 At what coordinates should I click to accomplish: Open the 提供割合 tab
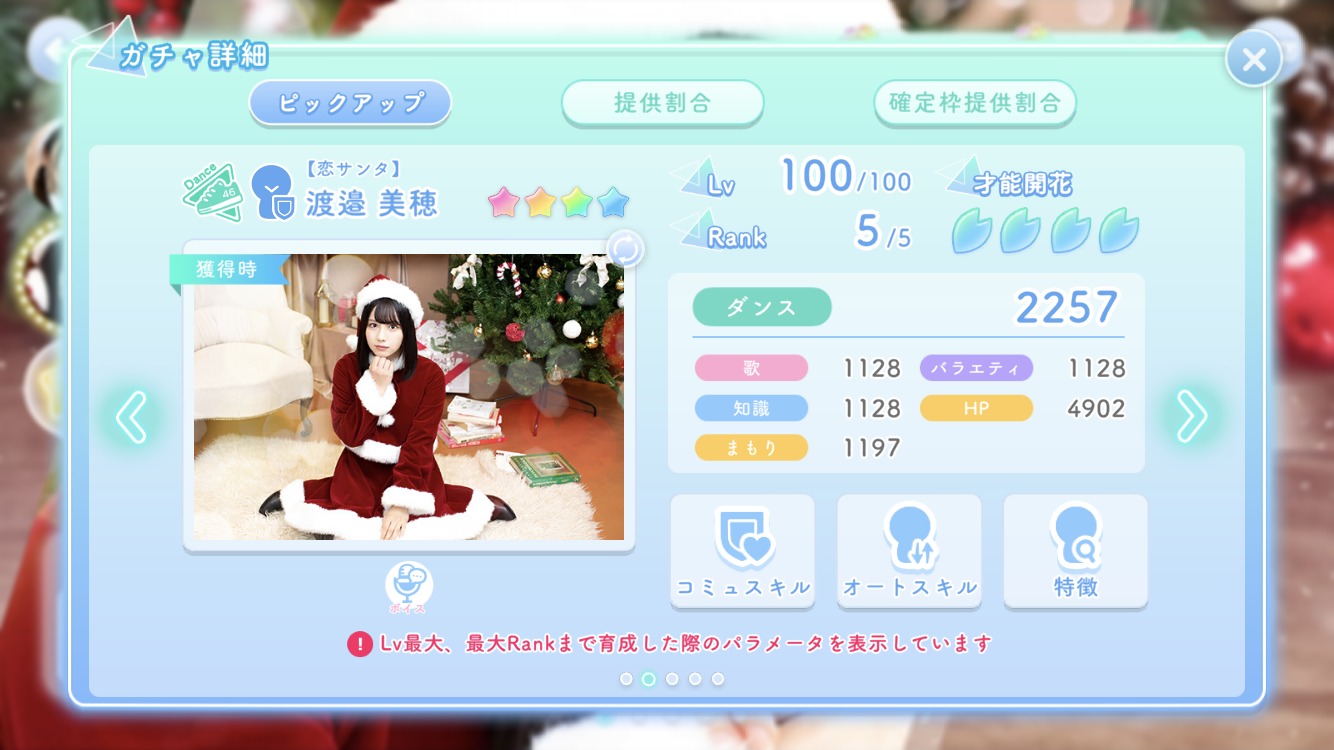coord(662,103)
